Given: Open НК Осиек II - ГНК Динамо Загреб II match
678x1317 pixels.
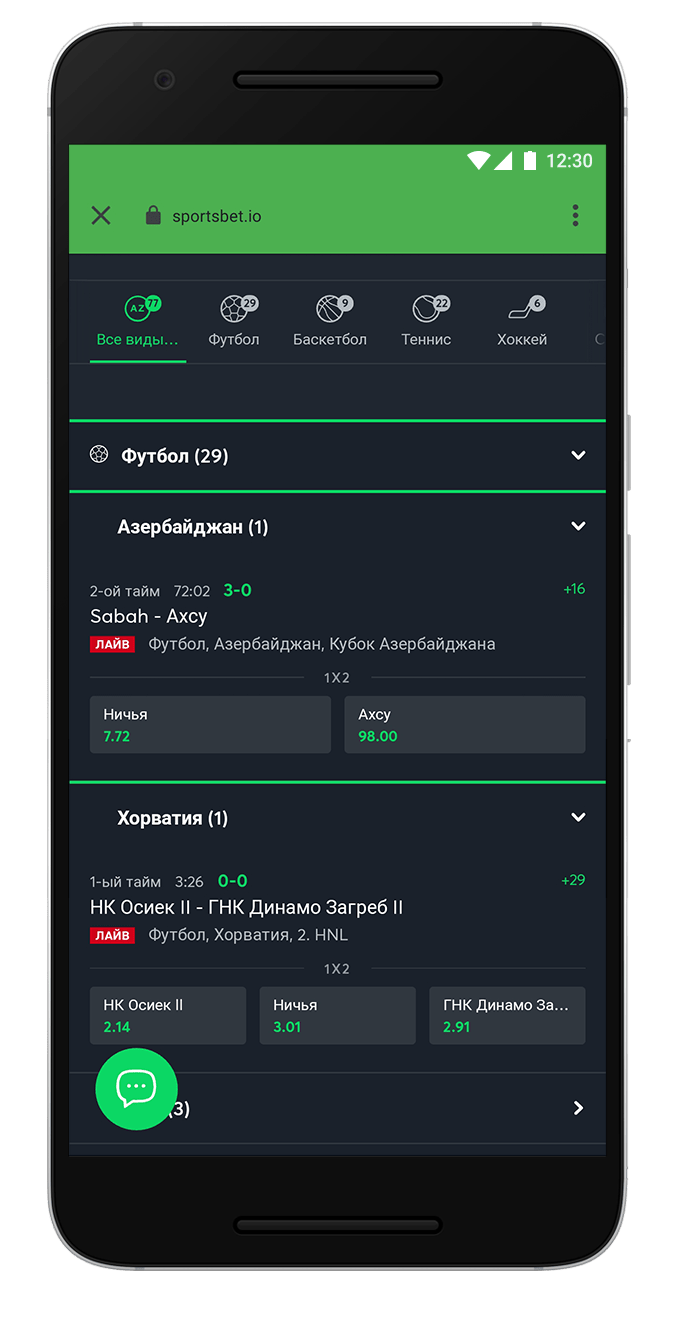Looking at the screenshot, I should tap(246, 907).
